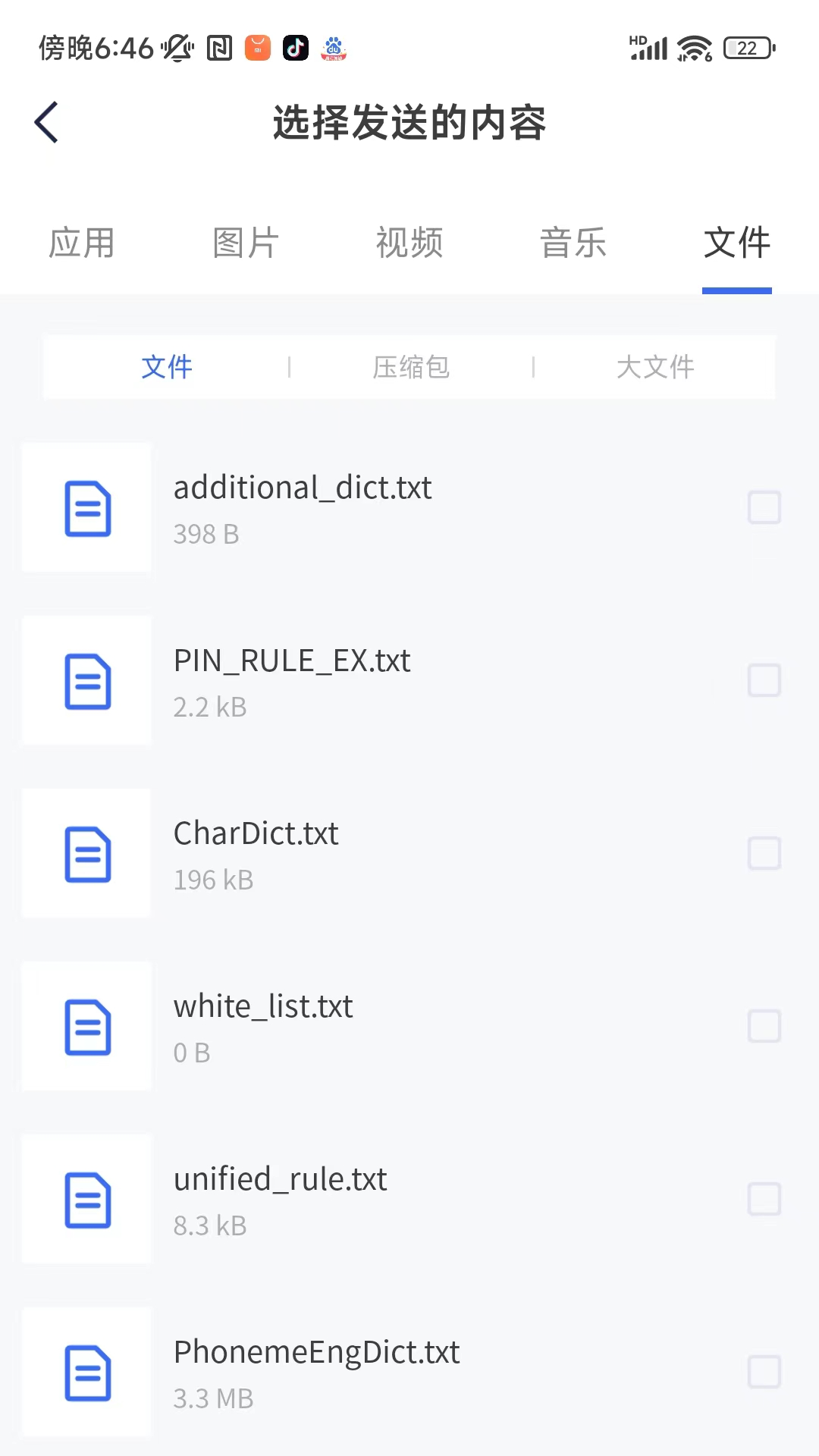The height and width of the screenshot is (1456, 819).
Task: Switch to the 视频 tab
Action: click(x=409, y=242)
